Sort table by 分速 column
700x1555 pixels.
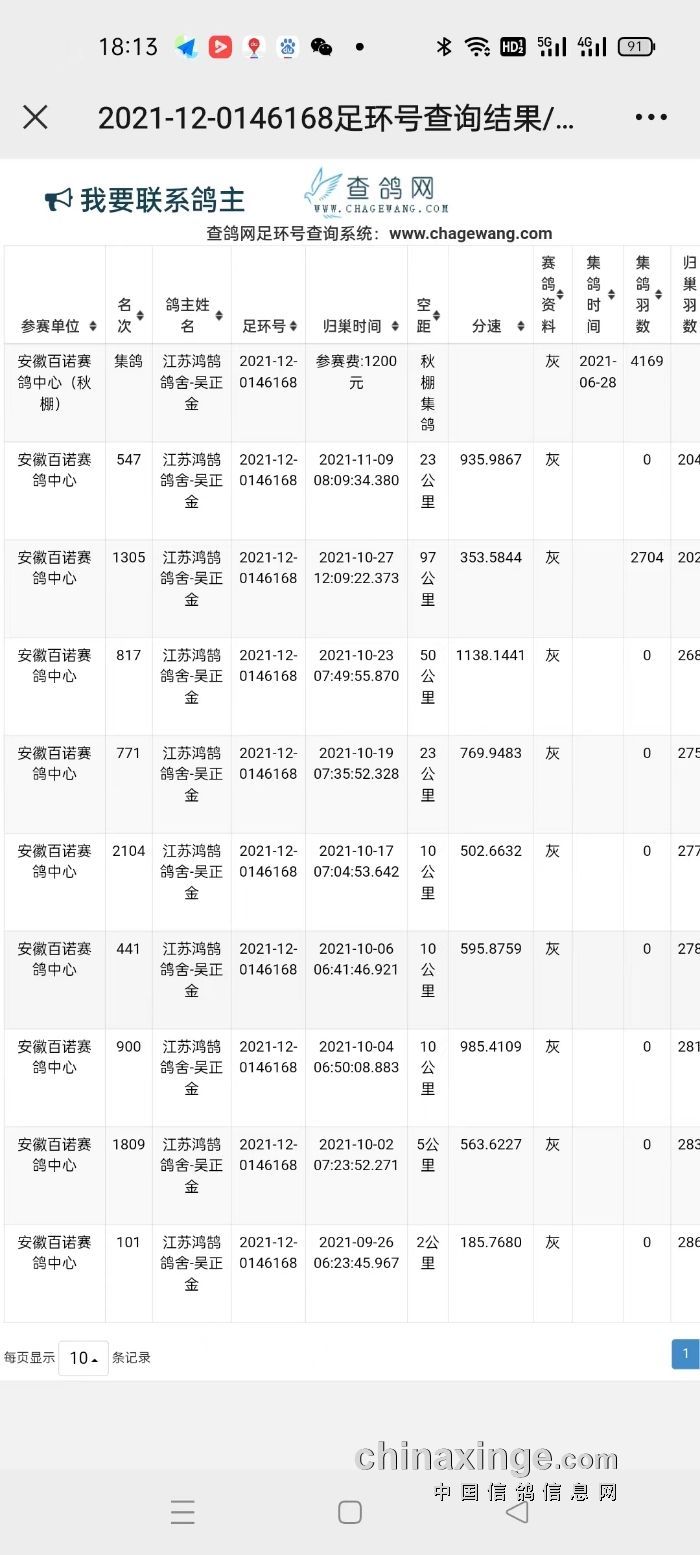pos(490,326)
